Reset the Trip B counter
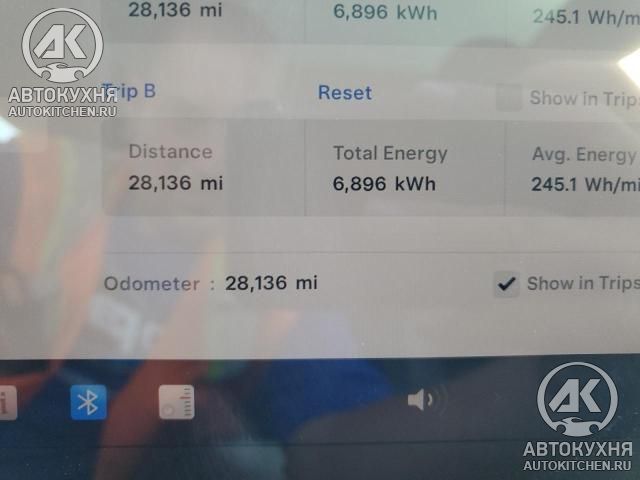 [344, 93]
